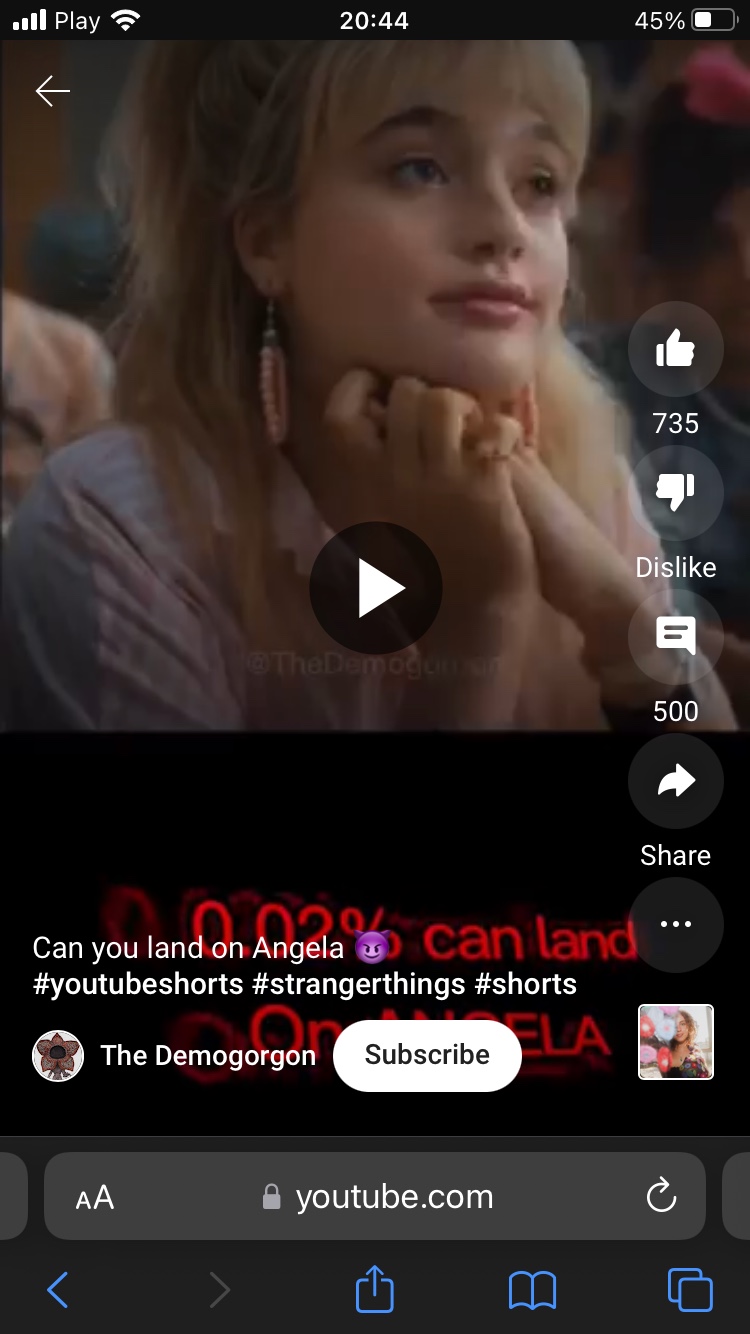Open Safari bookmarks

(x=532, y=1290)
